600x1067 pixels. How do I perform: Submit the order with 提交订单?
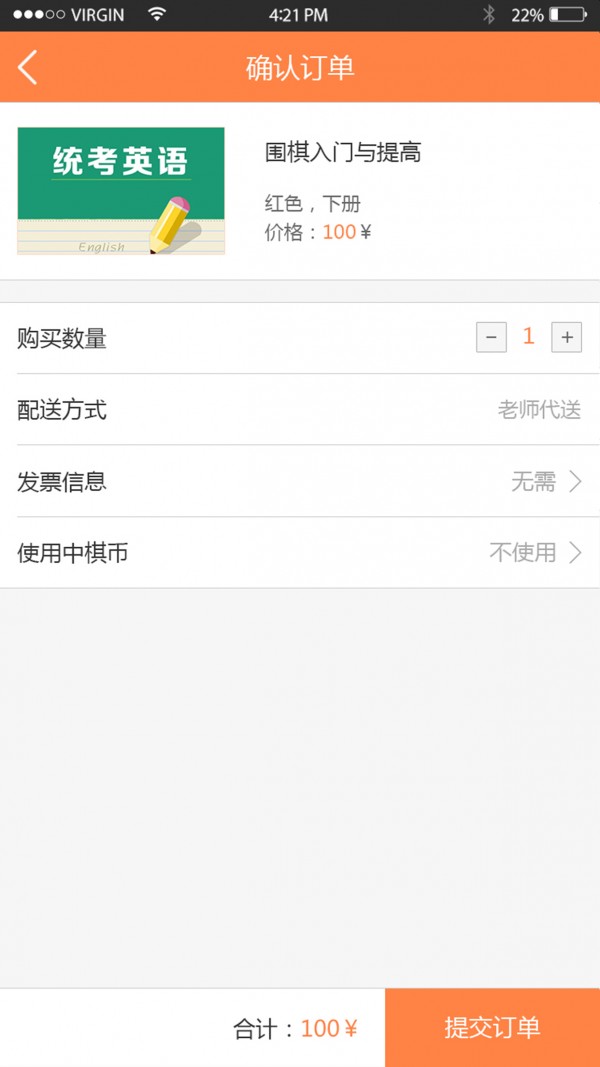[x=492, y=1027]
